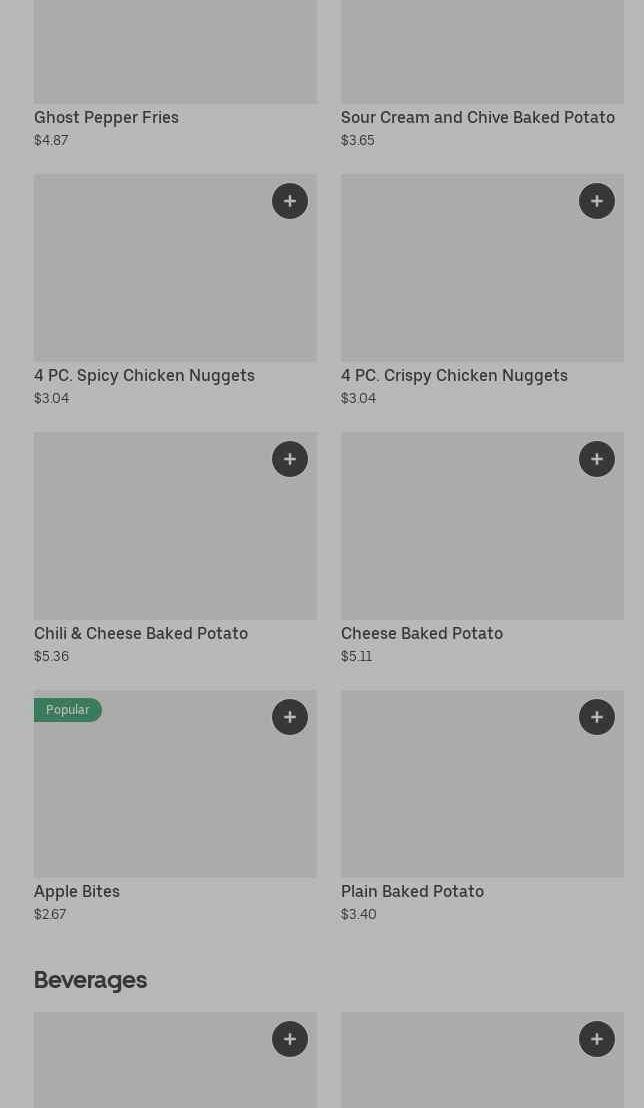The height and width of the screenshot is (1108, 644).
Task: Add 4 PC. Spicy Chicken Nuggets to cart
Action: (290, 201)
